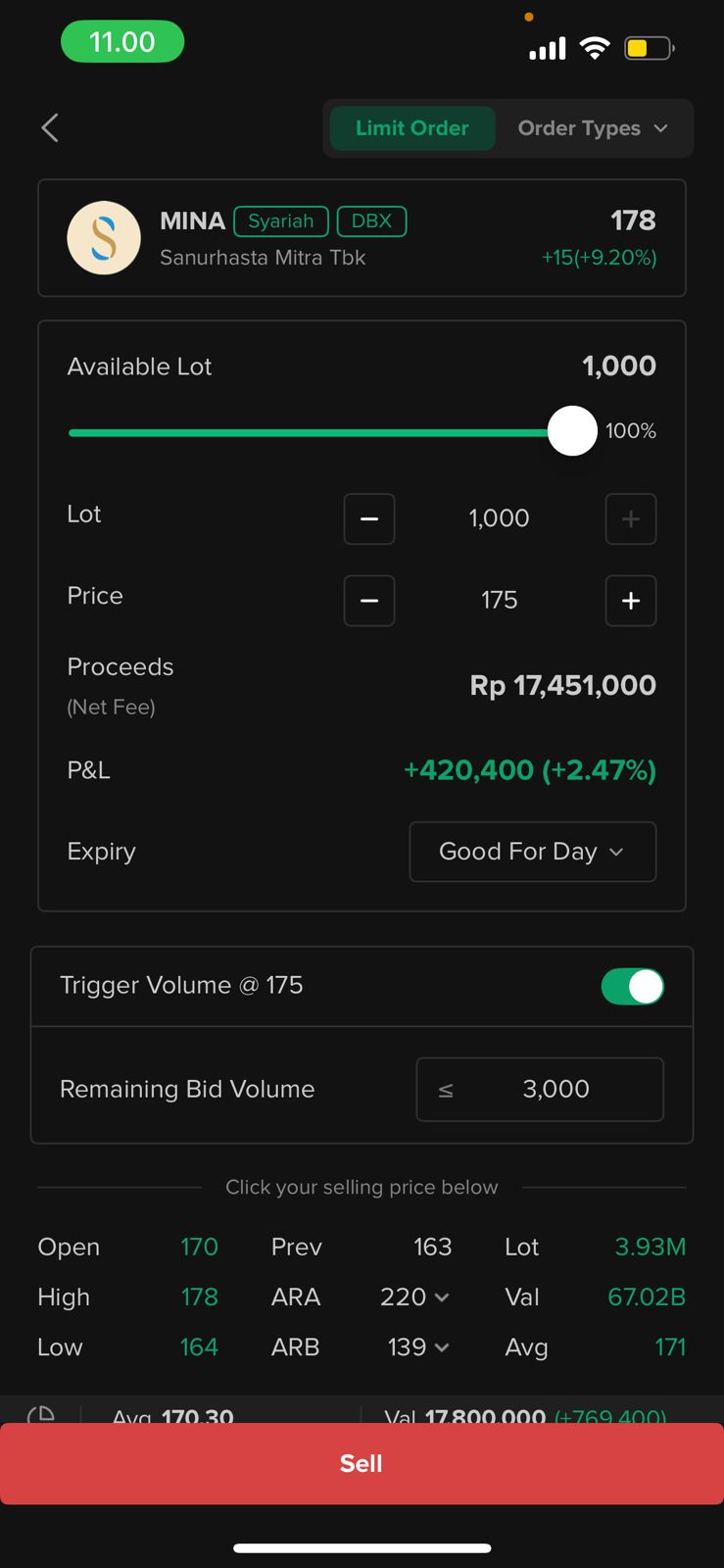The image size is (724, 1568).
Task: Tap the Available Lot slider handle
Action: point(572,431)
